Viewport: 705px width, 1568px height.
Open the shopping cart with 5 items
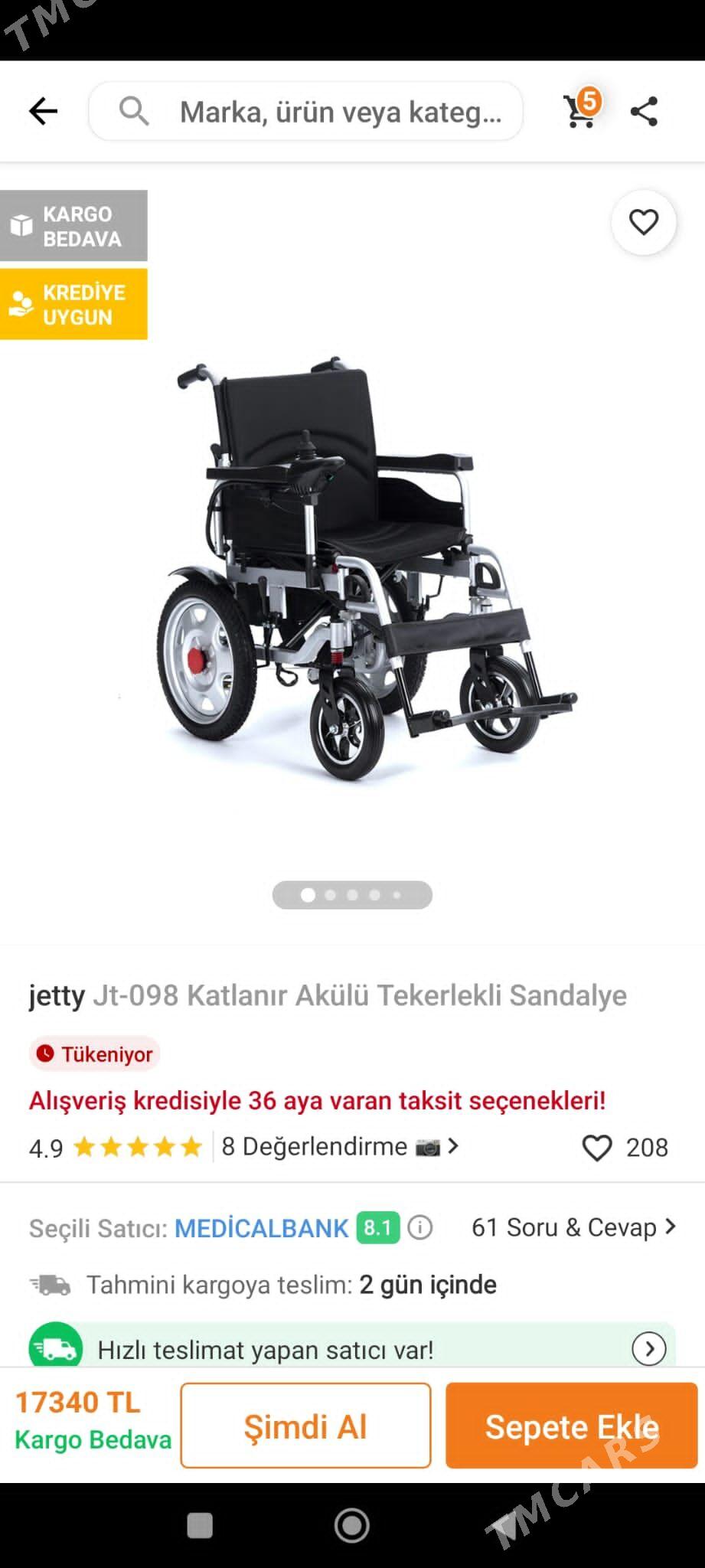580,110
